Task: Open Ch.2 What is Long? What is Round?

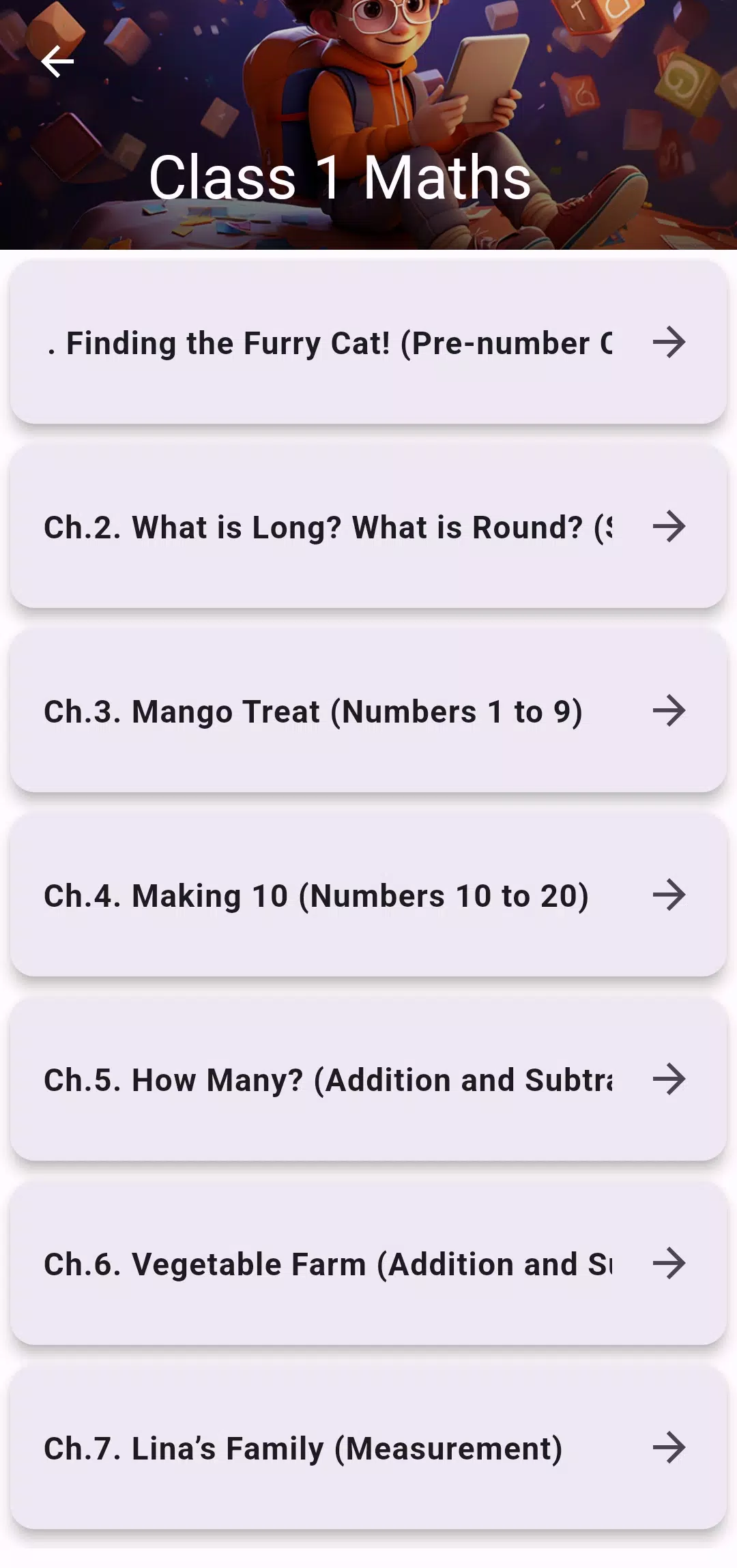Action: click(x=367, y=527)
